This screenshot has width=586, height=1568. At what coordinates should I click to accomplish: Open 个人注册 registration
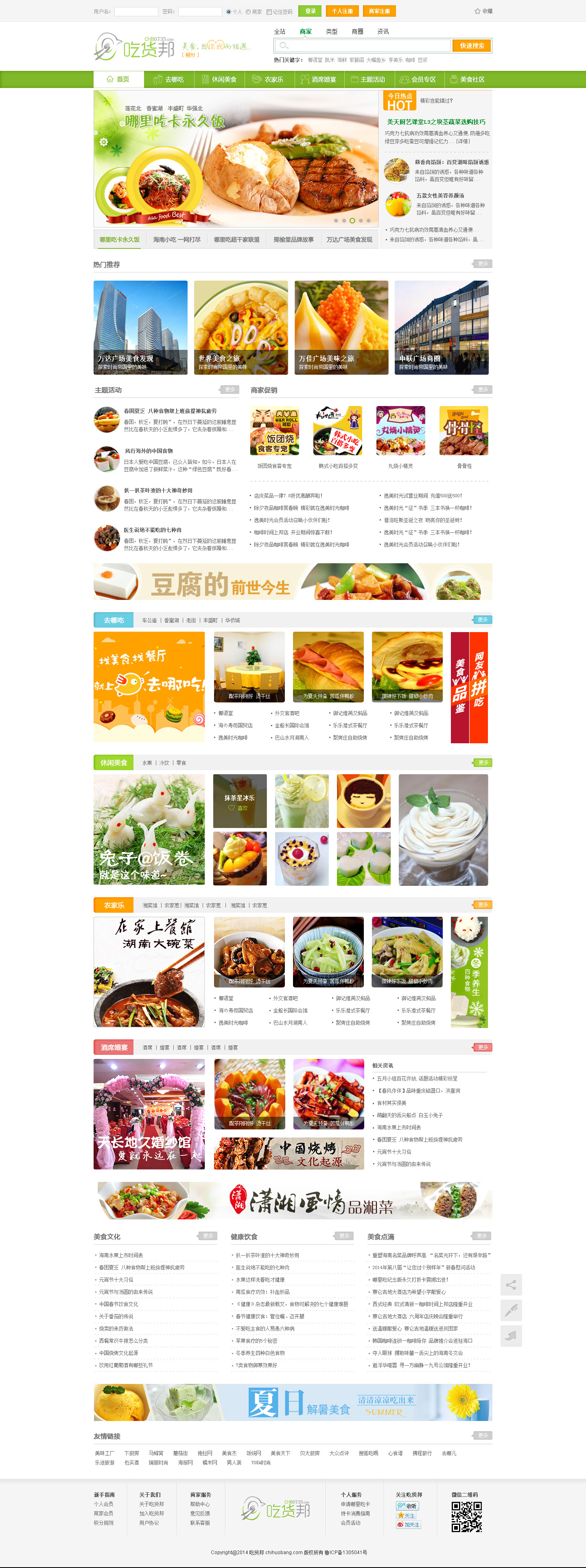[x=342, y=11]
